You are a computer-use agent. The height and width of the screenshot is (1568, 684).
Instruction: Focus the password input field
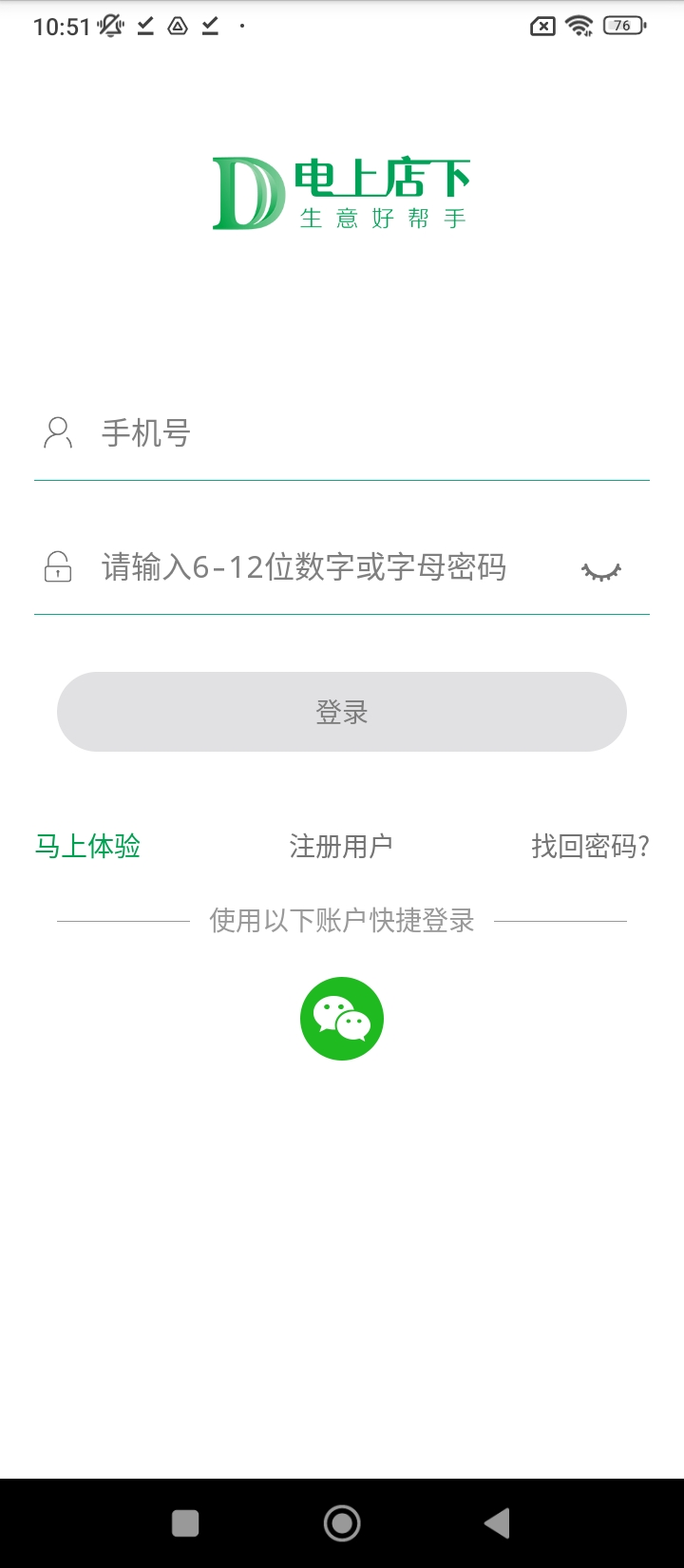323,568
